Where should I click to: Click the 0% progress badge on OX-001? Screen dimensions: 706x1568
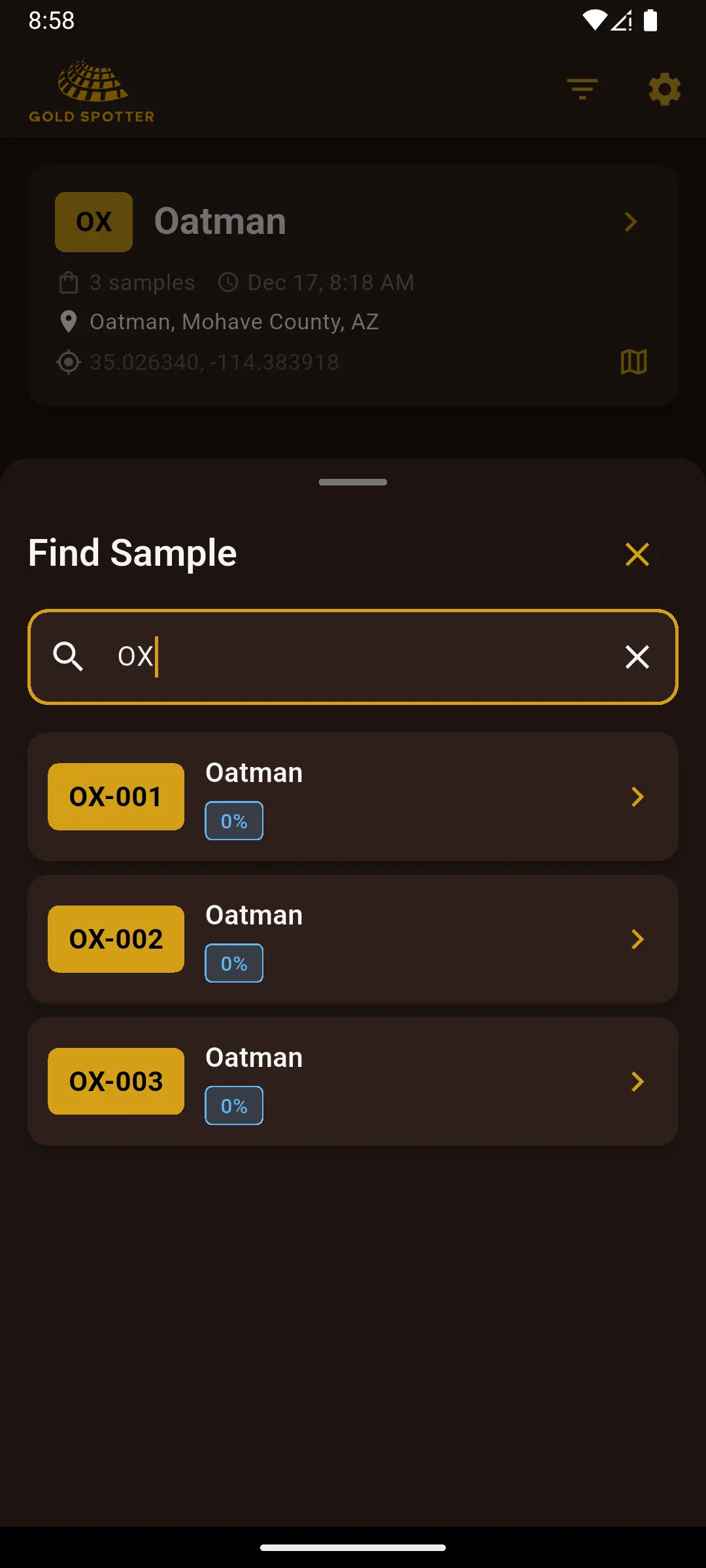coord(233,821)
